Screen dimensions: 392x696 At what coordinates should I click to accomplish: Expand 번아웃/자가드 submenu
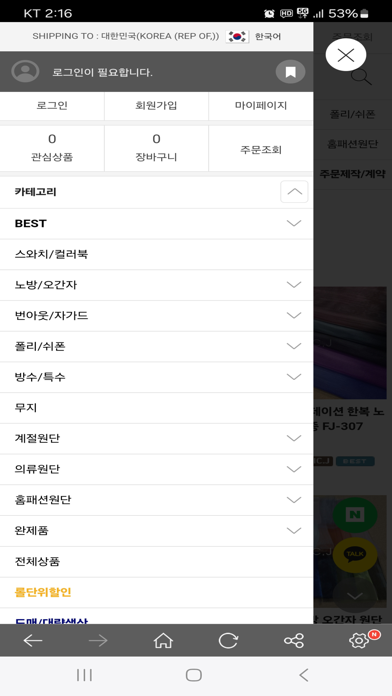coord(294,316)
